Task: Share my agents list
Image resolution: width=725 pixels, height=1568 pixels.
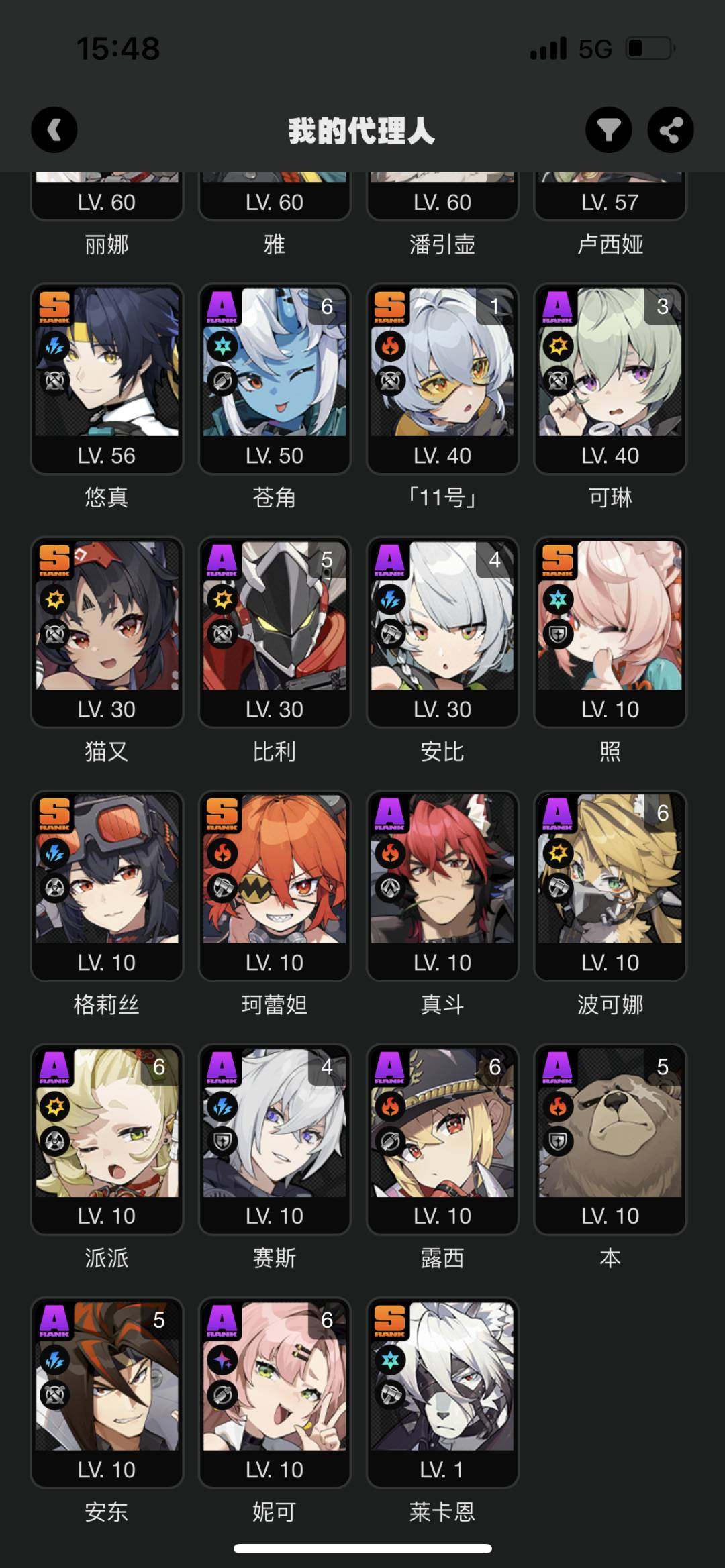Action: (671, 129)
